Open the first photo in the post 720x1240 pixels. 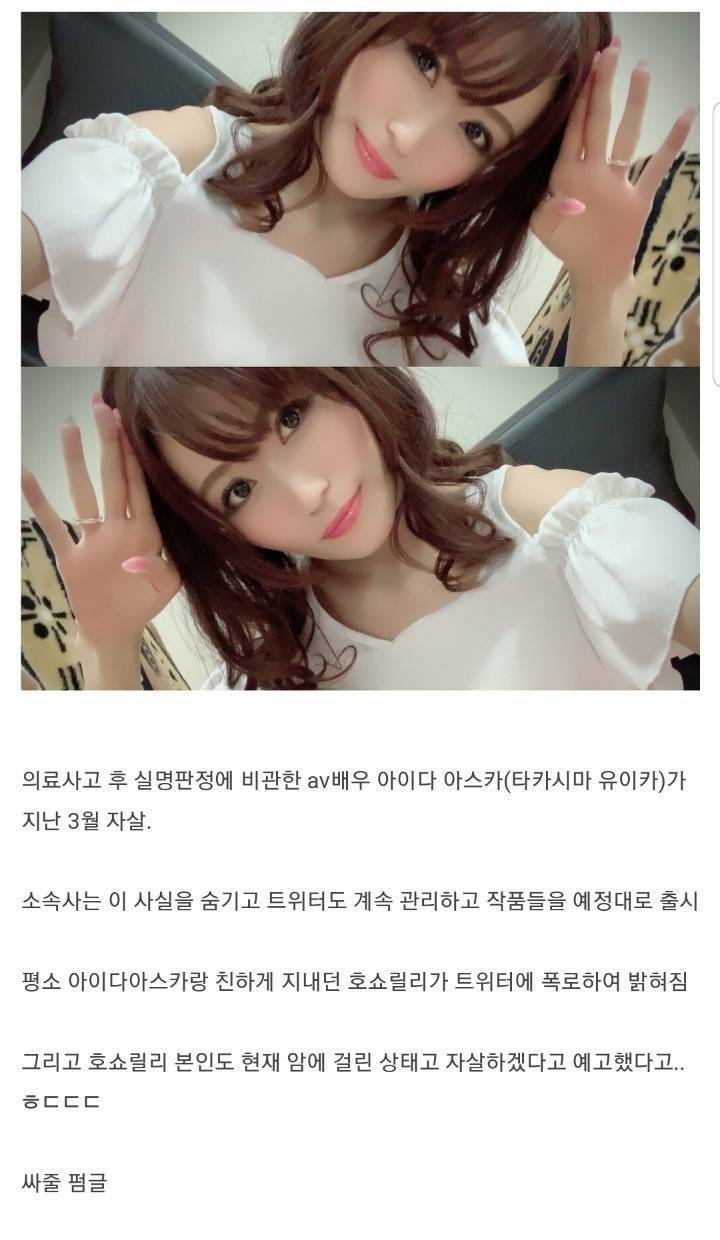pos(360,189)
